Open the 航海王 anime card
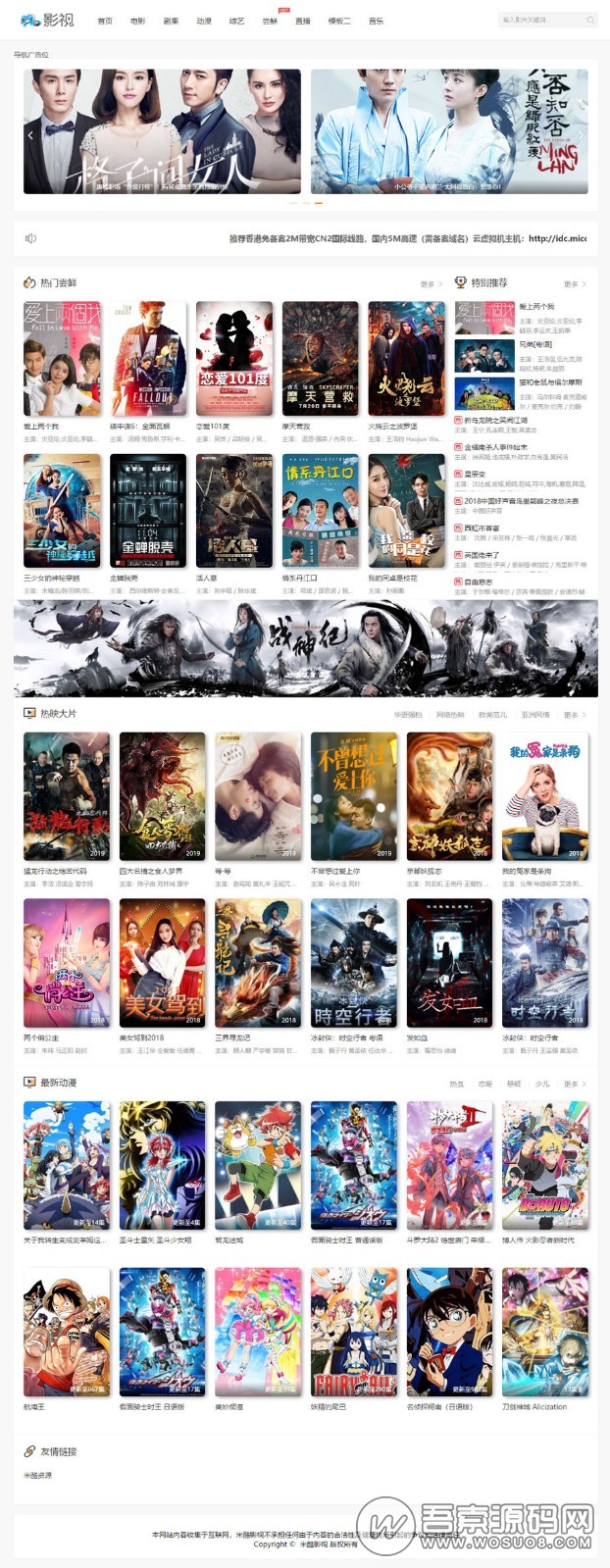 (67, 1332)
